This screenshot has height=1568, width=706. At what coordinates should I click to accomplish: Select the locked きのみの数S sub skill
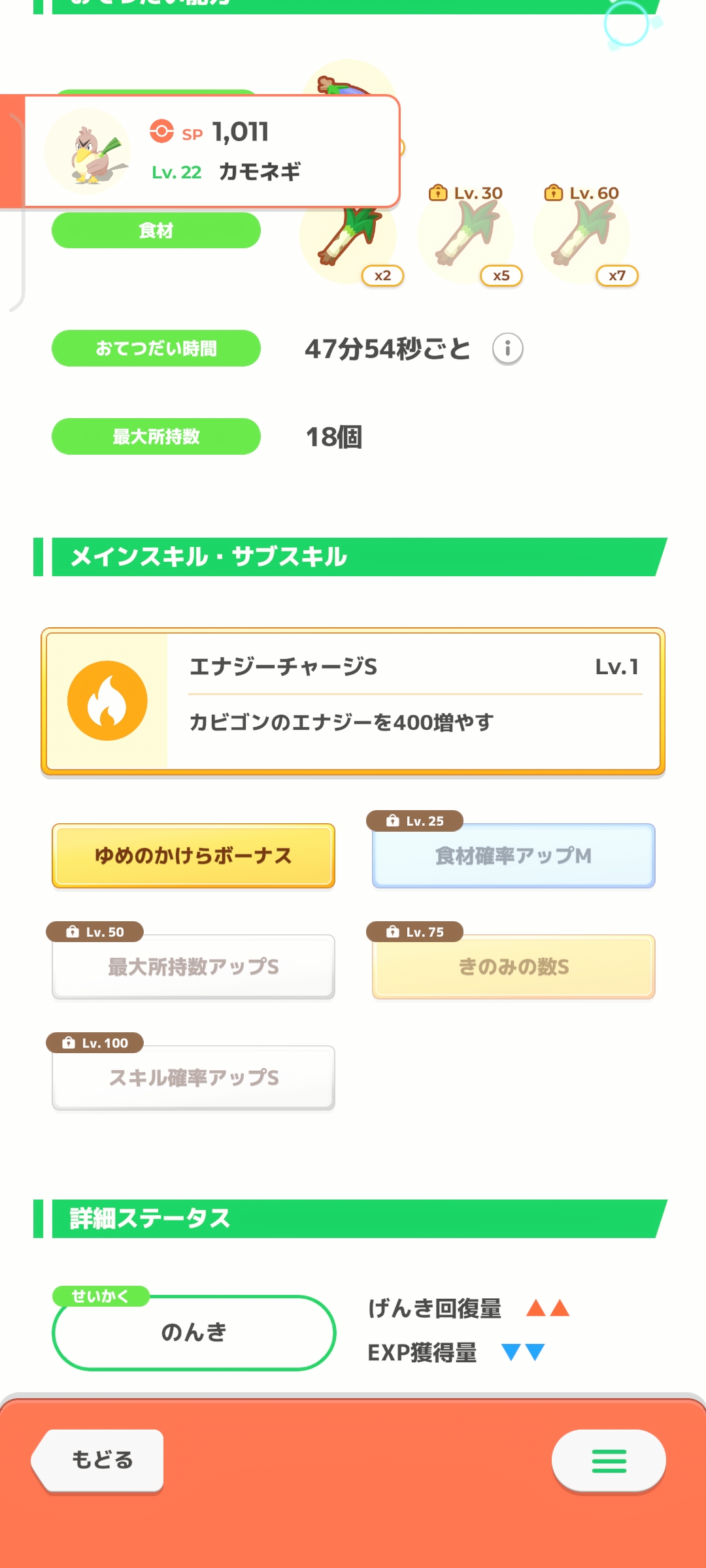(x=514, y=967)
